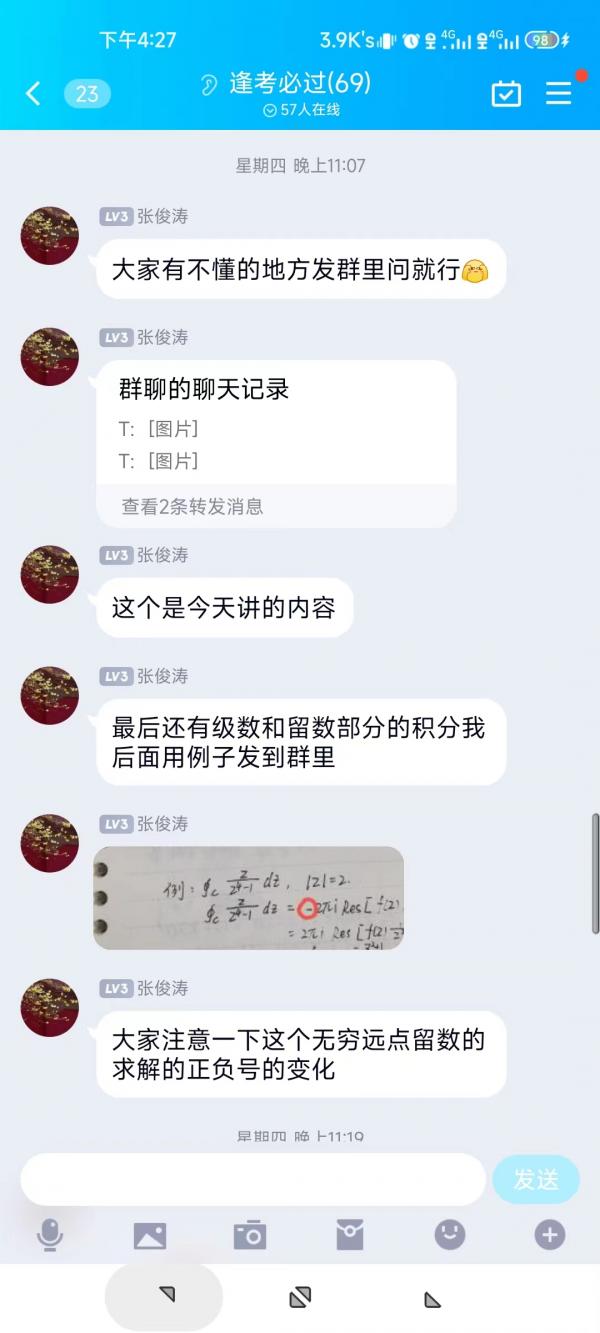
Task: Open the forwarded 群聊的聊天记录 card
Action: [x=276, y=442]
